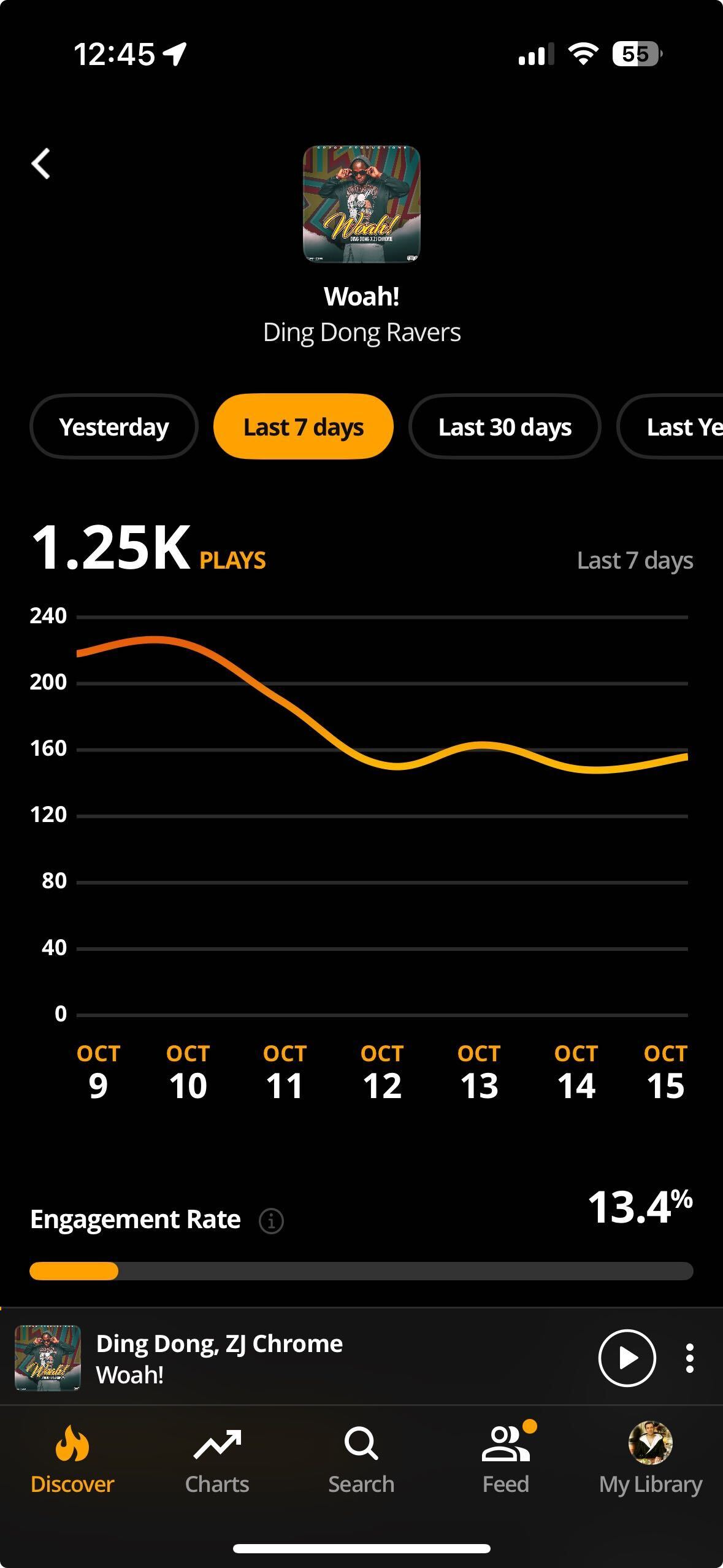The image size is (723, 1568).
Task: Select the Yesterday time range
Action: point(114,427)
